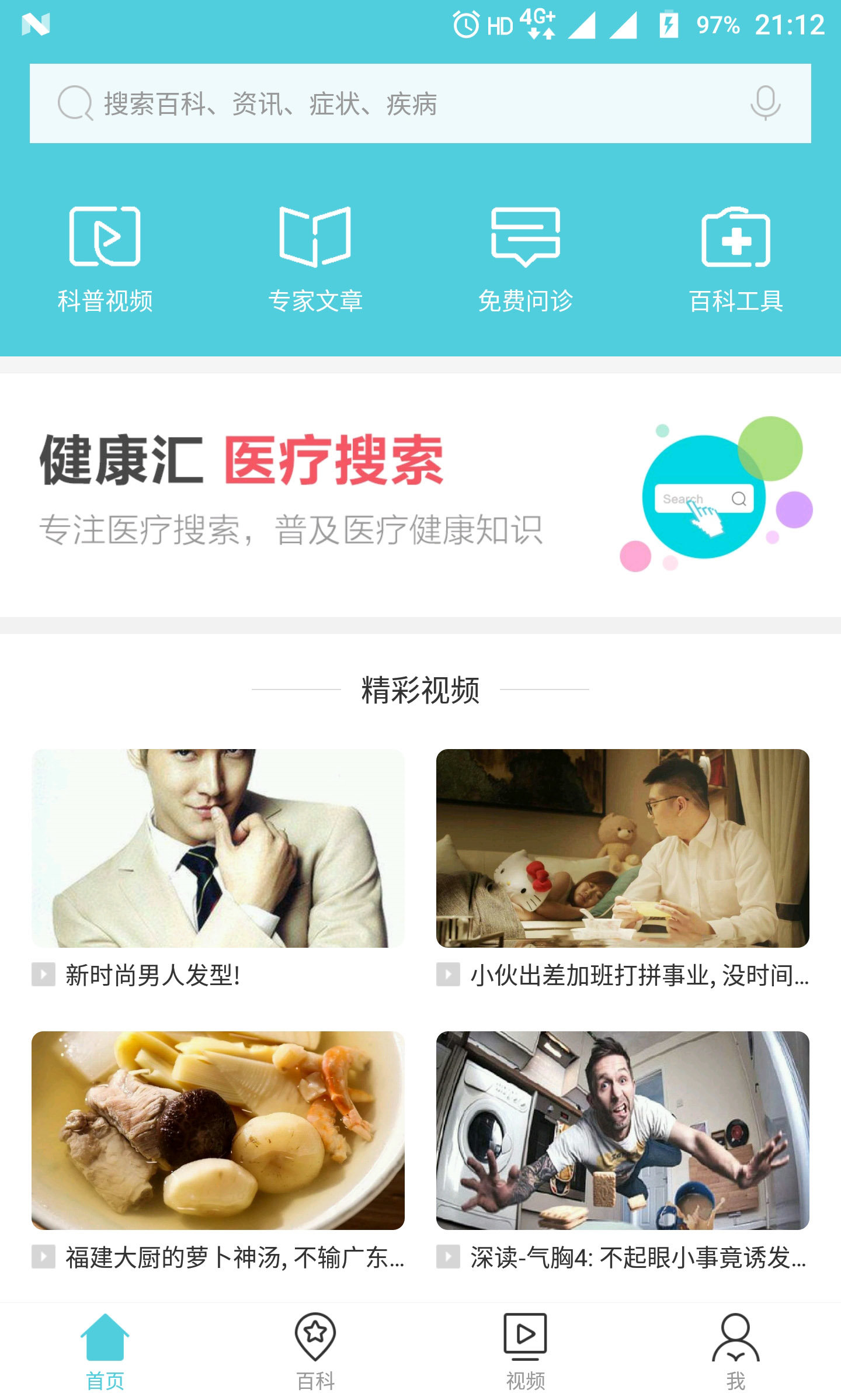The width and height of the screenshot is (841, 1400).
Task: Switch to the 我 profile tab
Action: (735, 1351)
